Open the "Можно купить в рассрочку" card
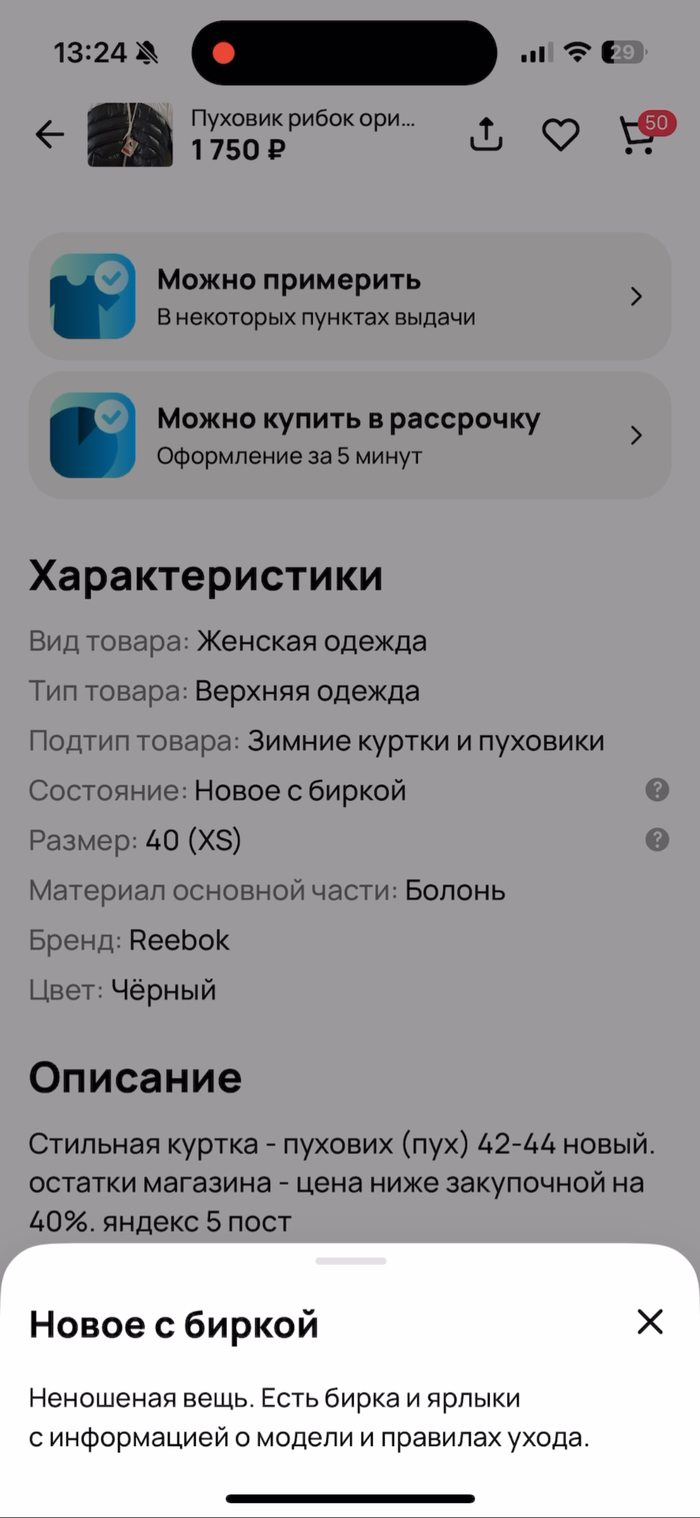Viewport: 700px width, 1518px height. tap(349, 435)
